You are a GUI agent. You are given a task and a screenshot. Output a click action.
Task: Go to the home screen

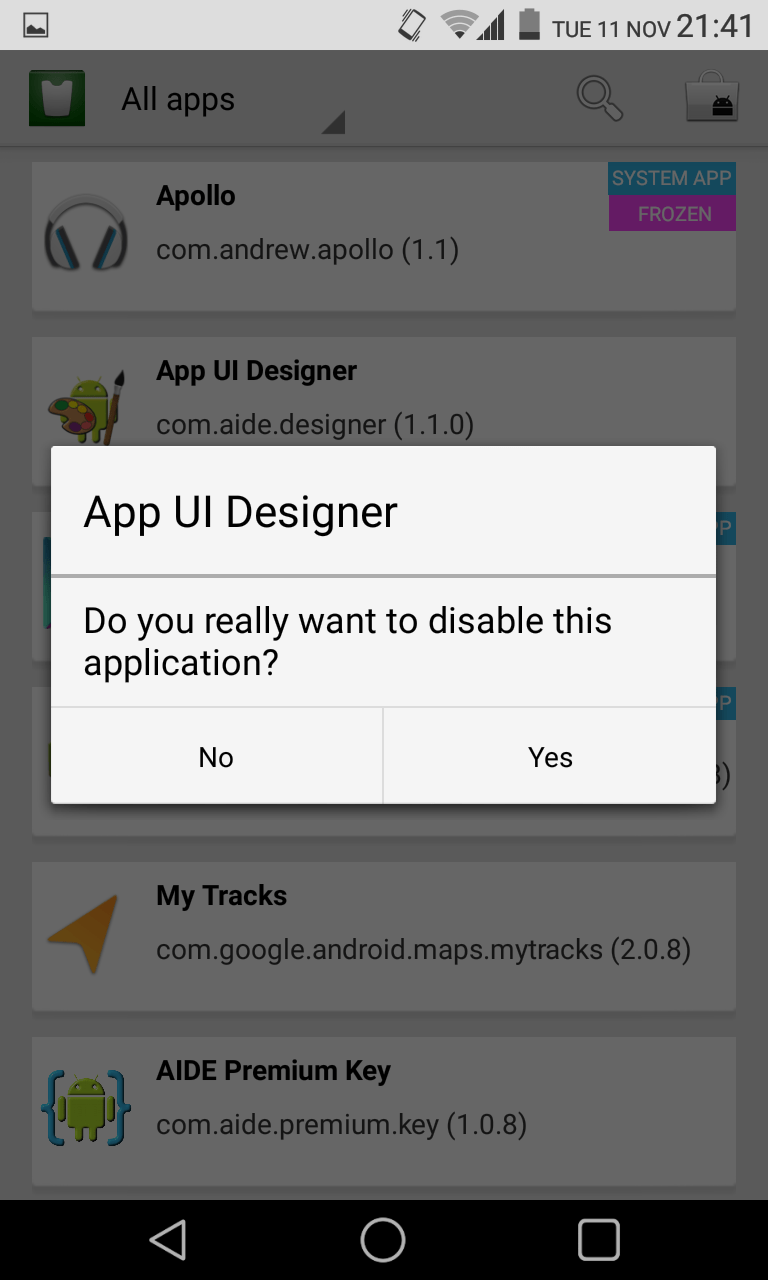383,1240
